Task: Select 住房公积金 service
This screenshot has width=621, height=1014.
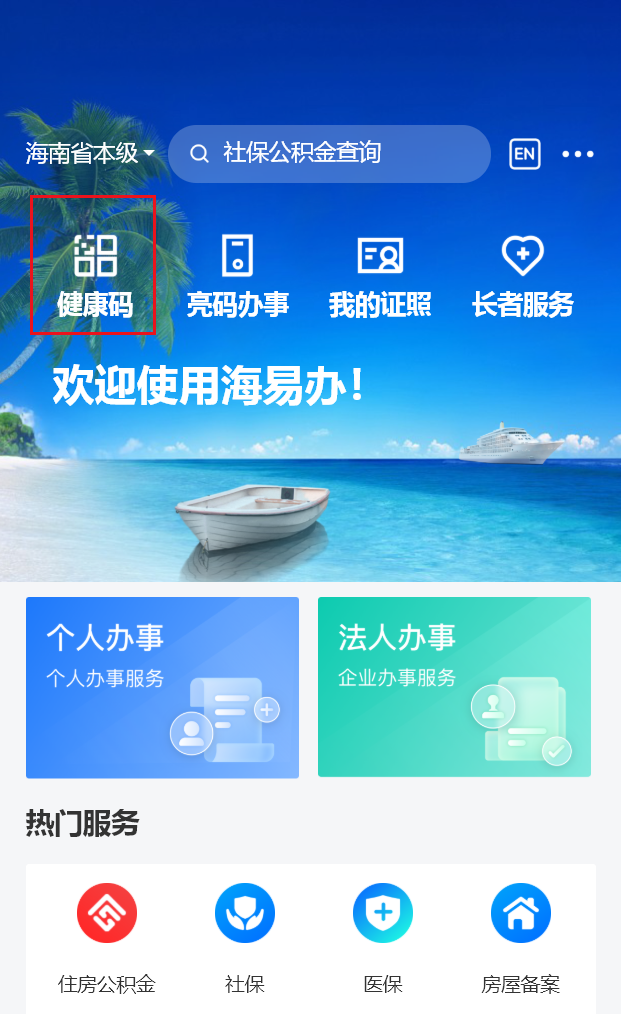Action: tap(107, 937)
